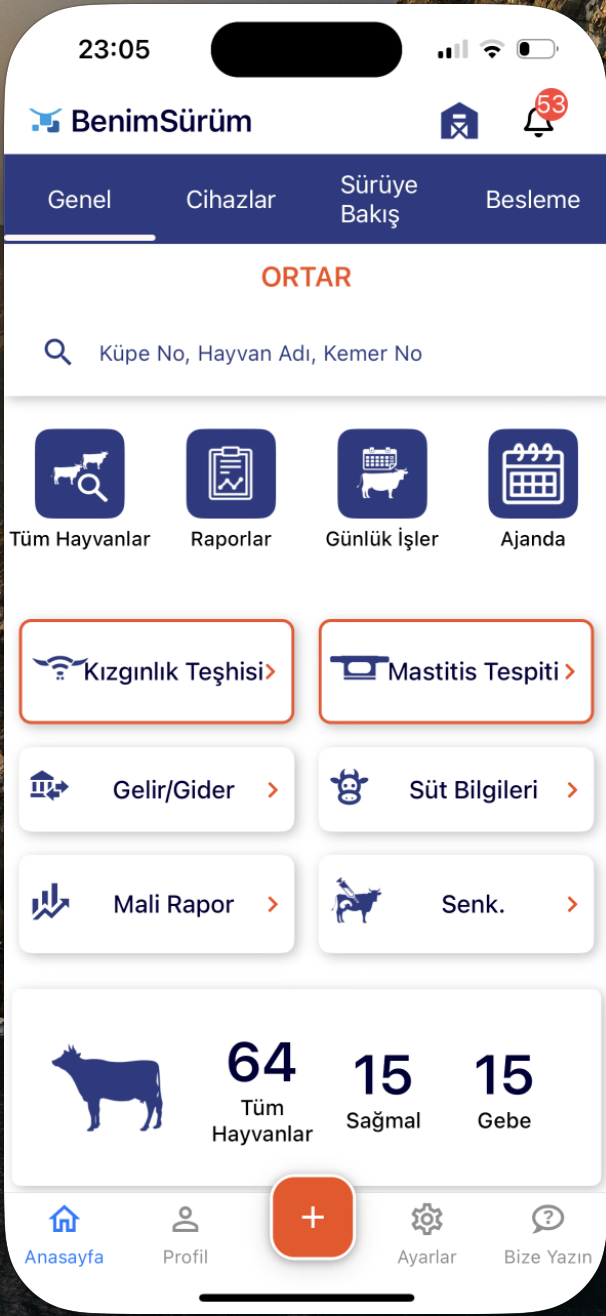Open Mastitis Tespiti
The width and height of the screenshot is (606, 1316).
pyautogui.click(x=456, y=671)
